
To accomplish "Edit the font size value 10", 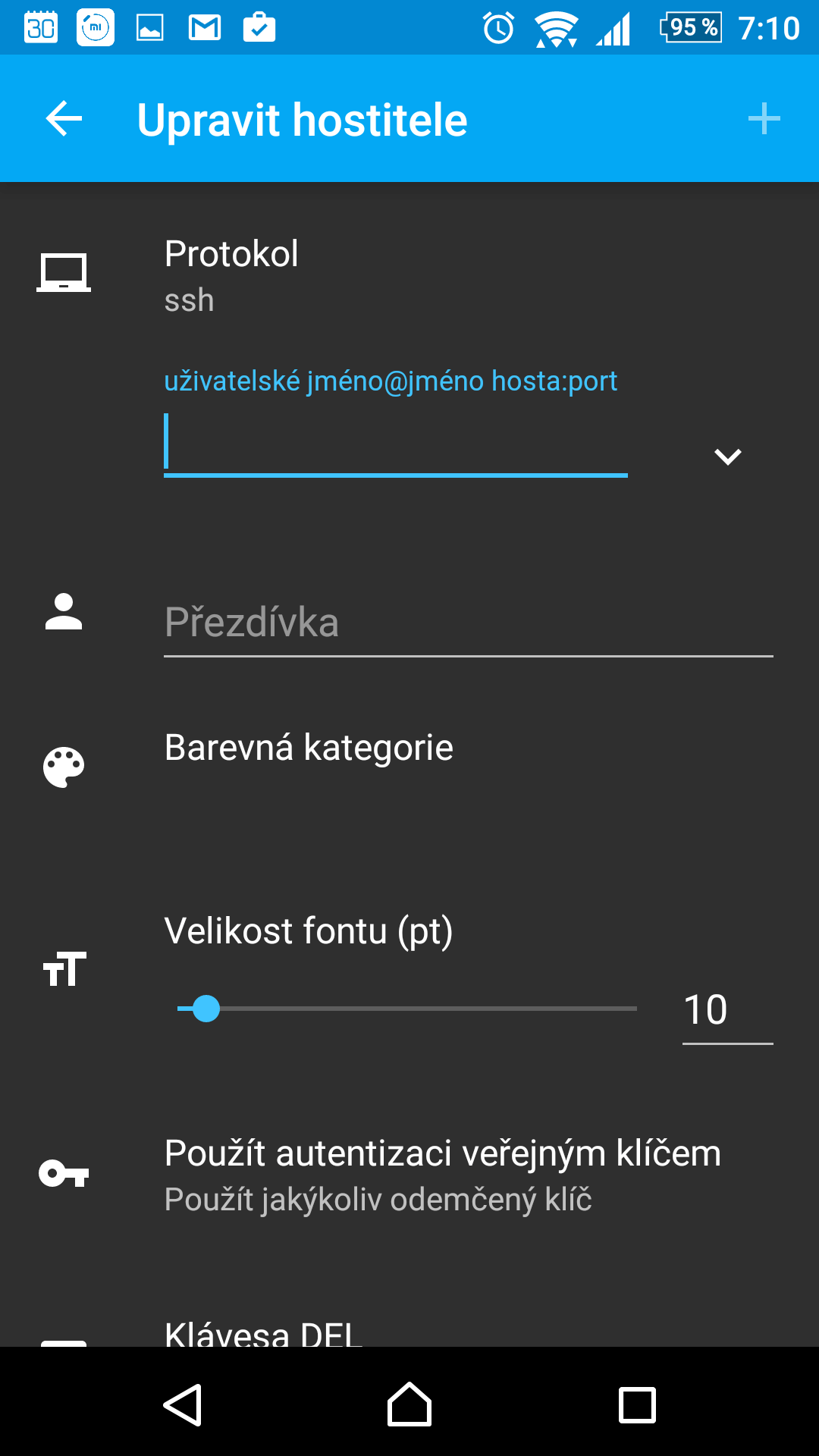I will coord(727,1011).
